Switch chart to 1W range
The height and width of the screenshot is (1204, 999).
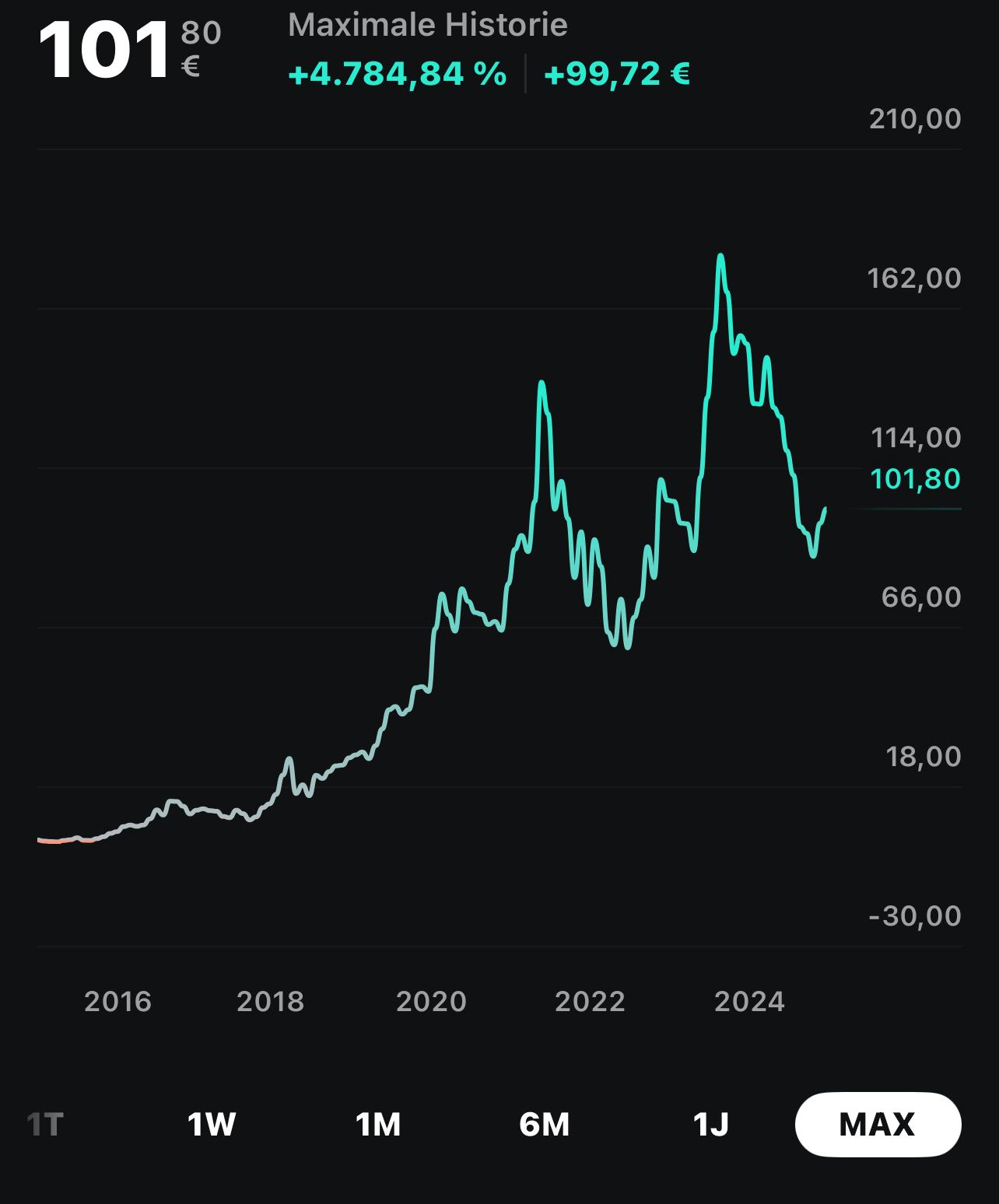(x=212, y=1125)
